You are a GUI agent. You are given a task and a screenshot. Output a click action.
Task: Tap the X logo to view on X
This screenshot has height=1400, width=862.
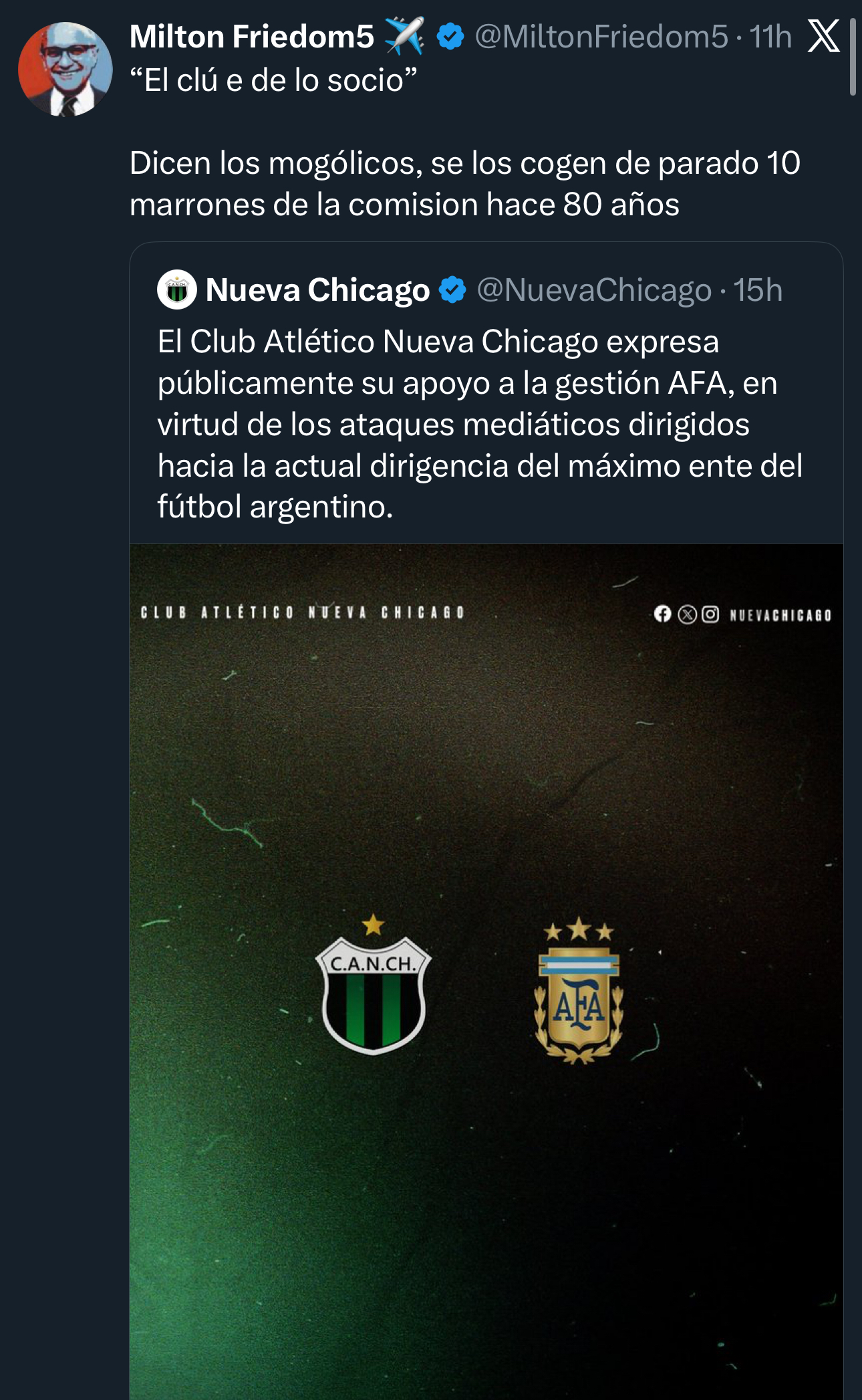pyautogui.click(x=823, y=36)
